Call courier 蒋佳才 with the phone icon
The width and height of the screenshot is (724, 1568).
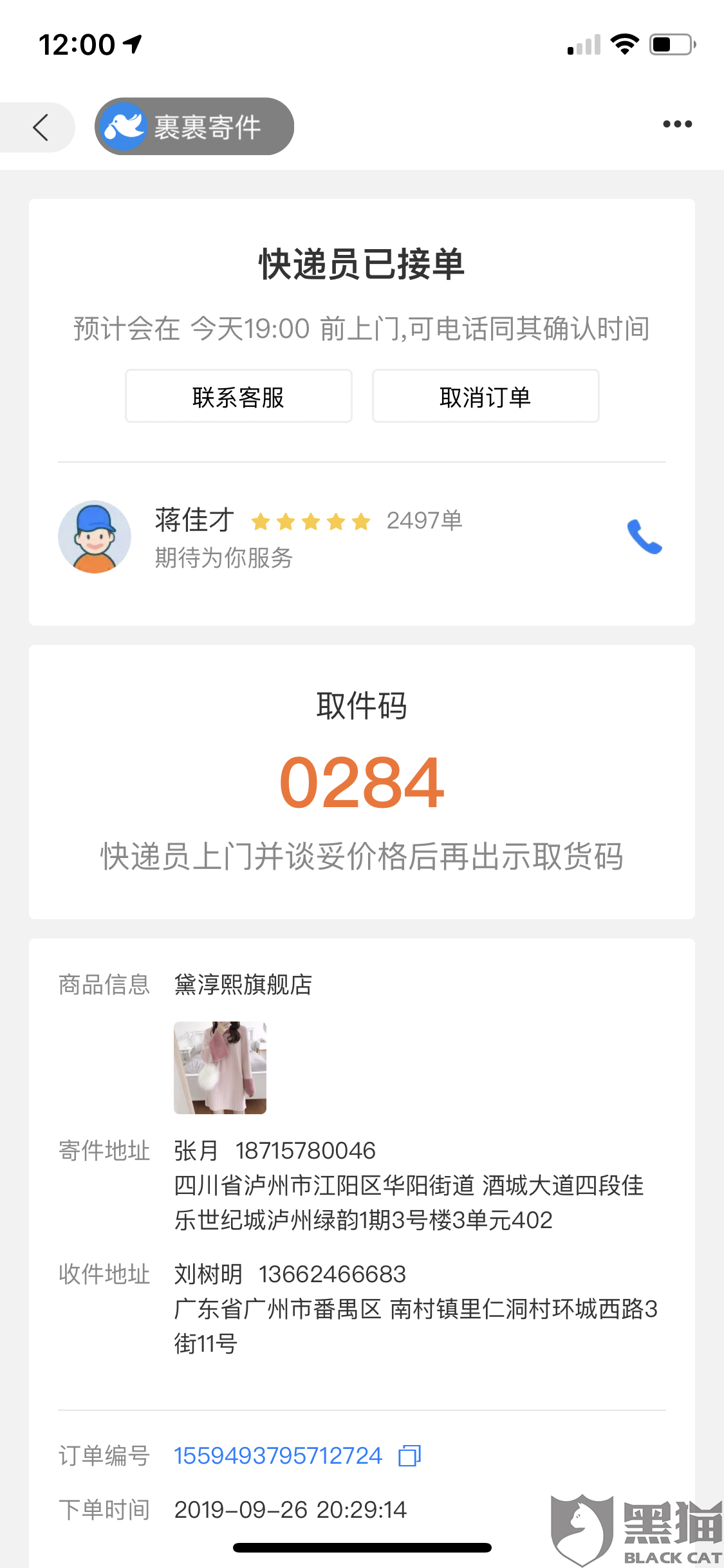(x=644, y=537)
